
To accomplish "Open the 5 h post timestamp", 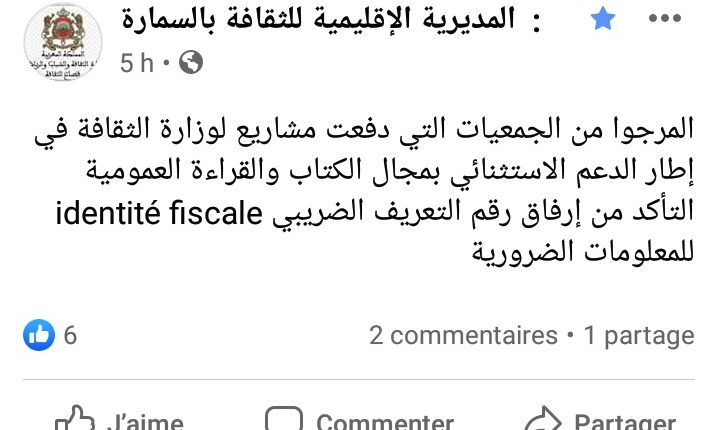I will 137,63.
